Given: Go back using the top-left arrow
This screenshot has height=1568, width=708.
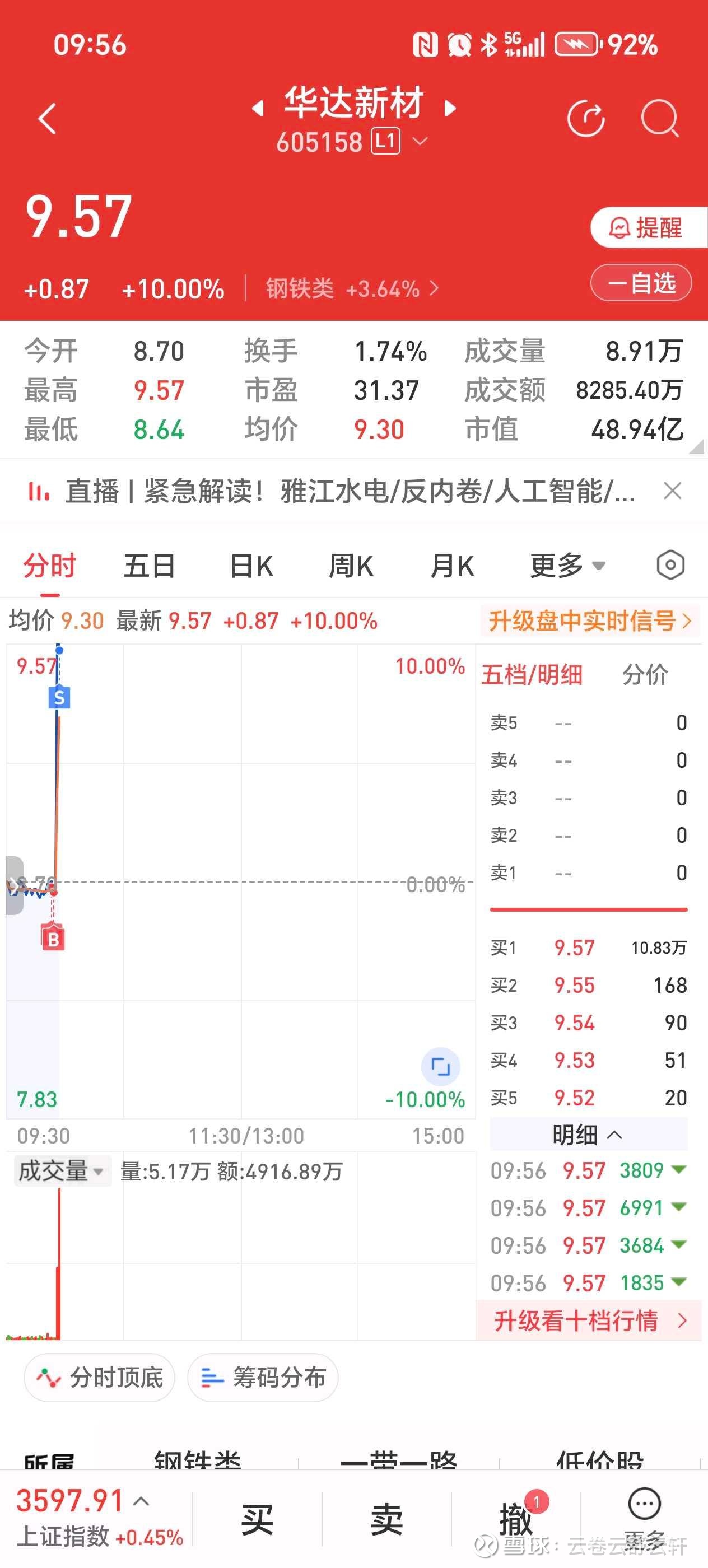Looking at the screenshot, I should [47, 119].
